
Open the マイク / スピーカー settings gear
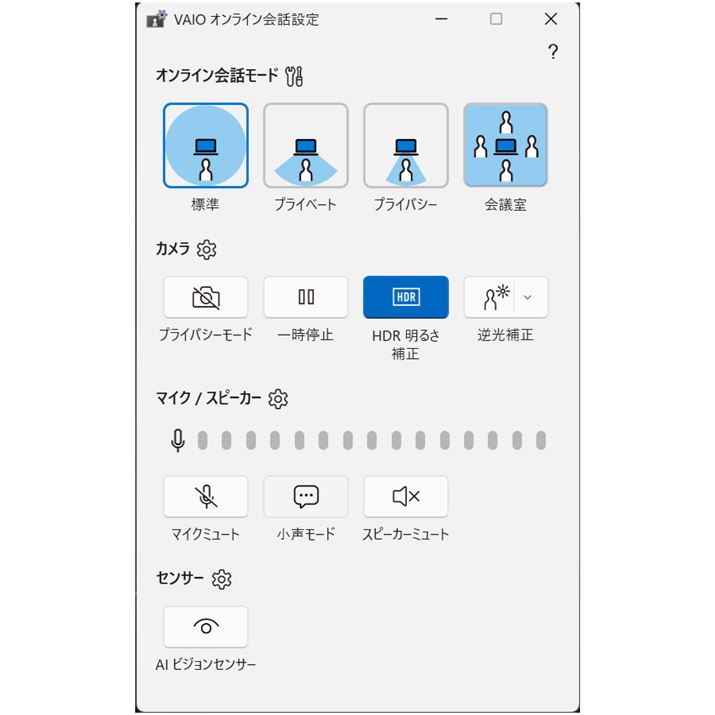278,399
